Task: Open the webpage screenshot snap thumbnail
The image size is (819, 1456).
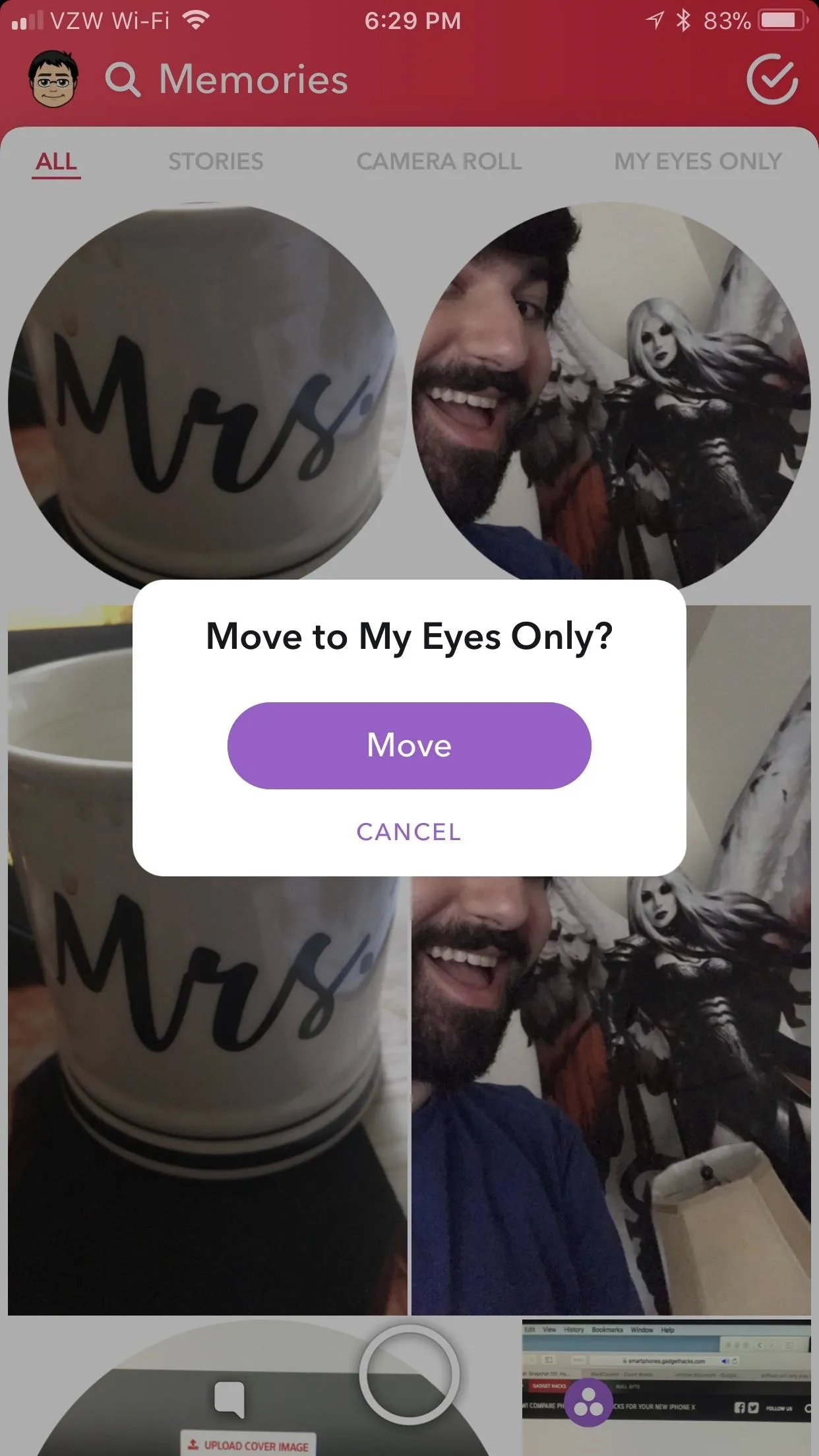Action: point(667,1387)
